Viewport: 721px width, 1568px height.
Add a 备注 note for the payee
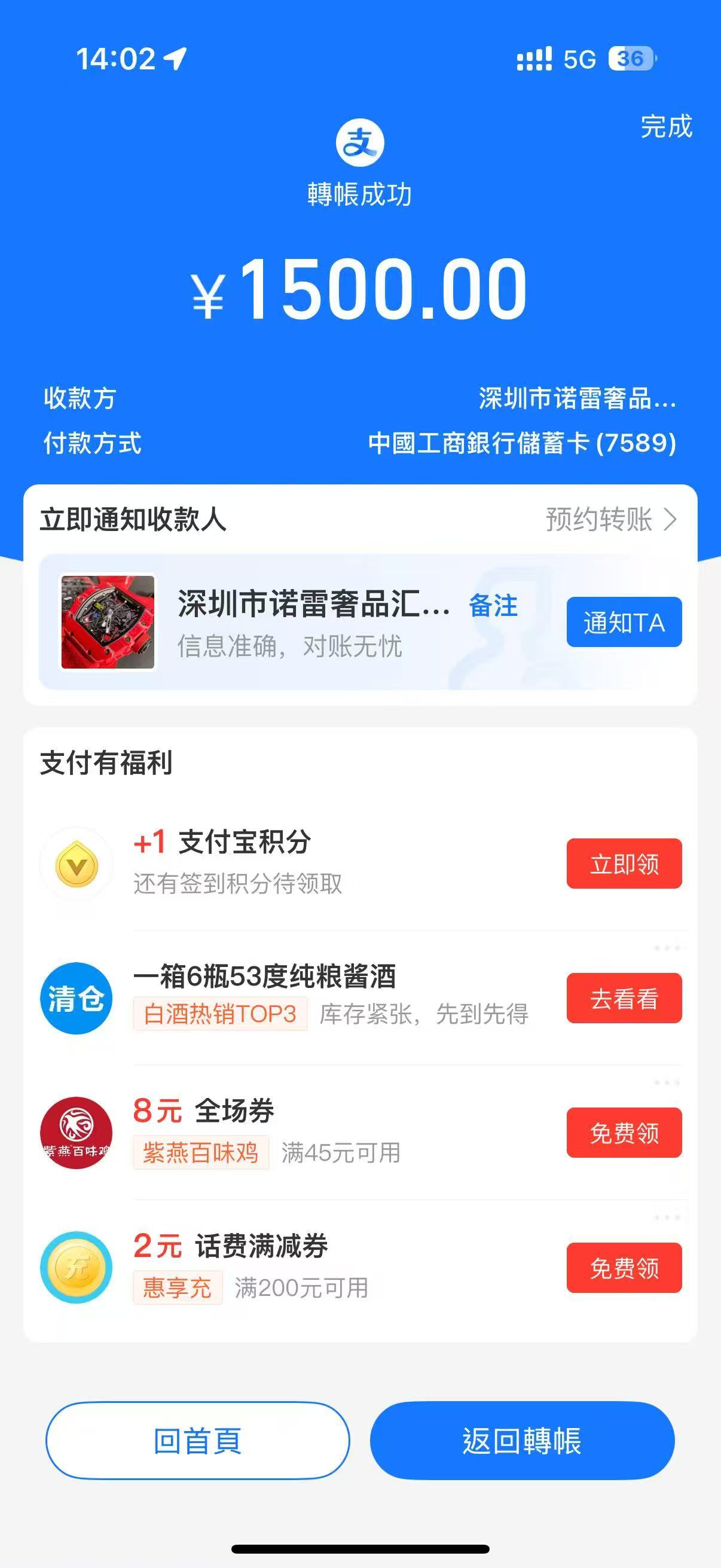tap(493, 606)
